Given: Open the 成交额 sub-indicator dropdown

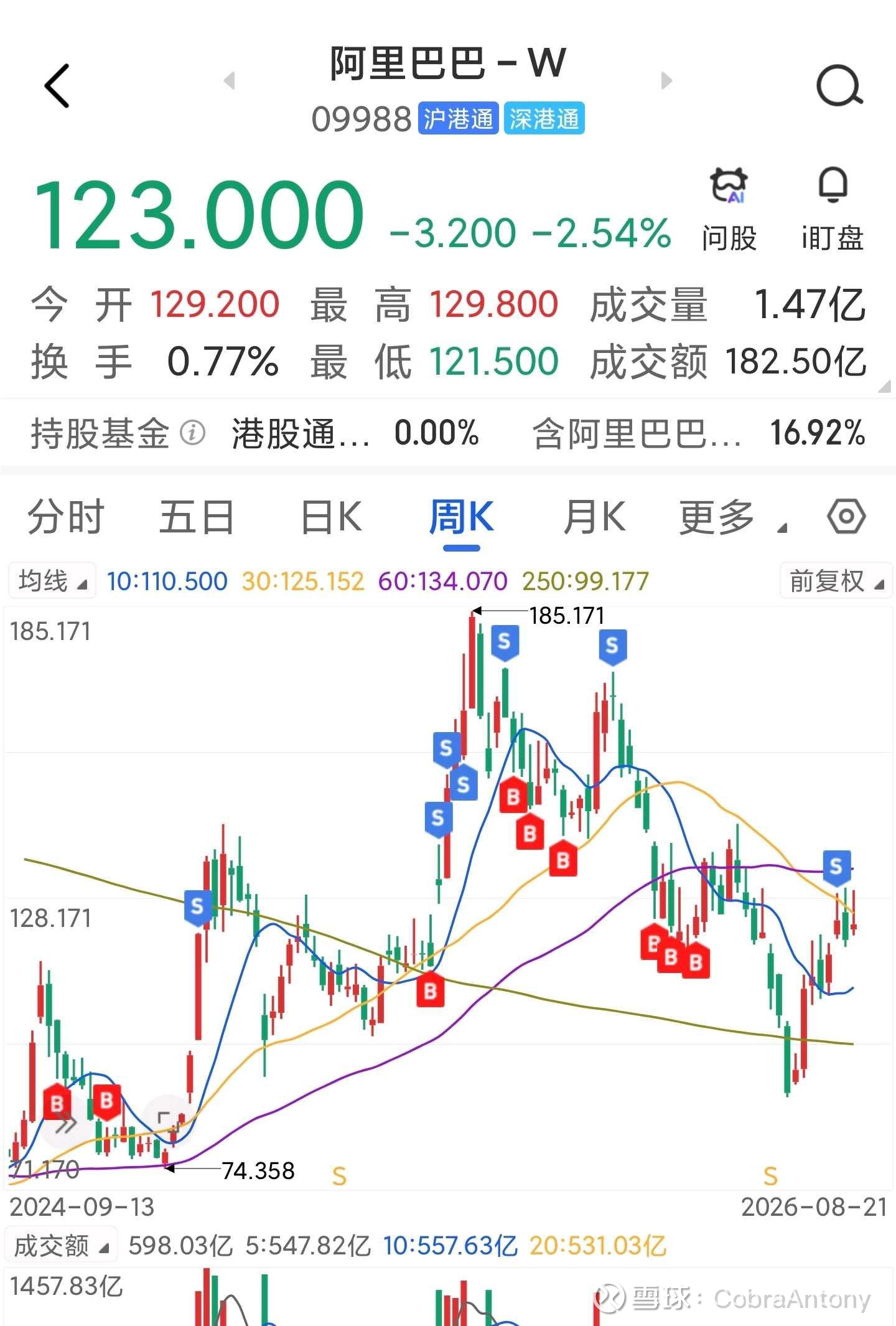Looking at the screenshot, I should pyautogui.click(x=61, y=1246).
